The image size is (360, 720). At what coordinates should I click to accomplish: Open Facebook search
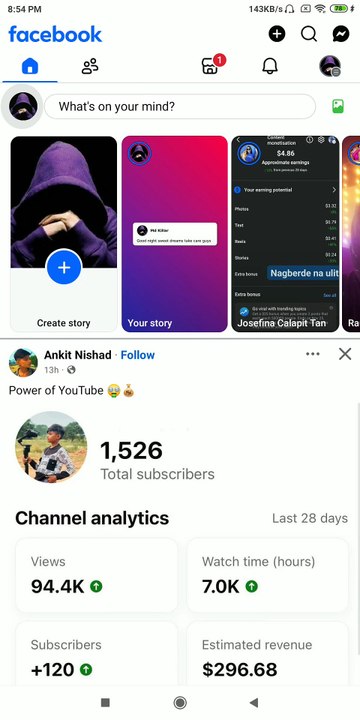pyautogui.click(x=309, y=34)
